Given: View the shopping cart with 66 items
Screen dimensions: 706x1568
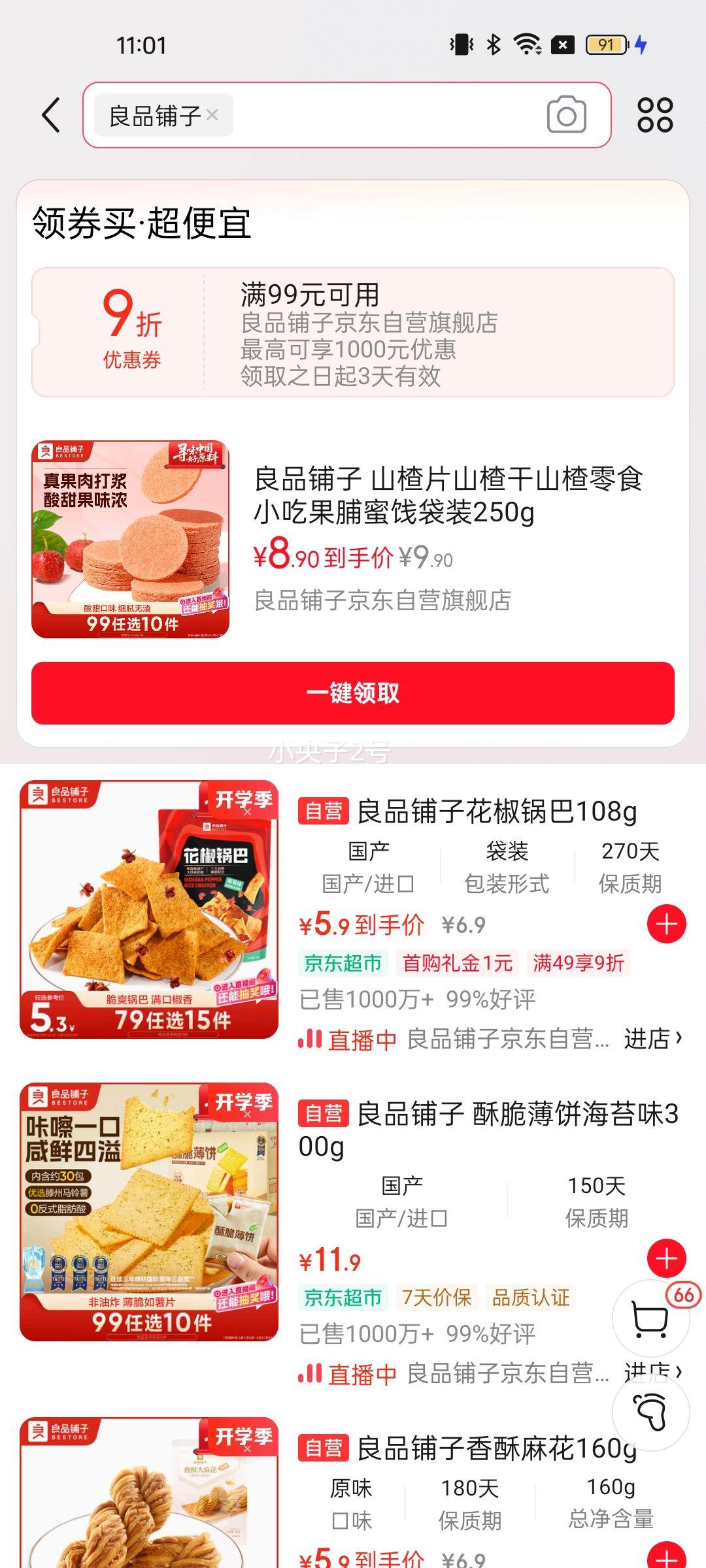Looking at the screenshot, I should tap(651, 1319).
